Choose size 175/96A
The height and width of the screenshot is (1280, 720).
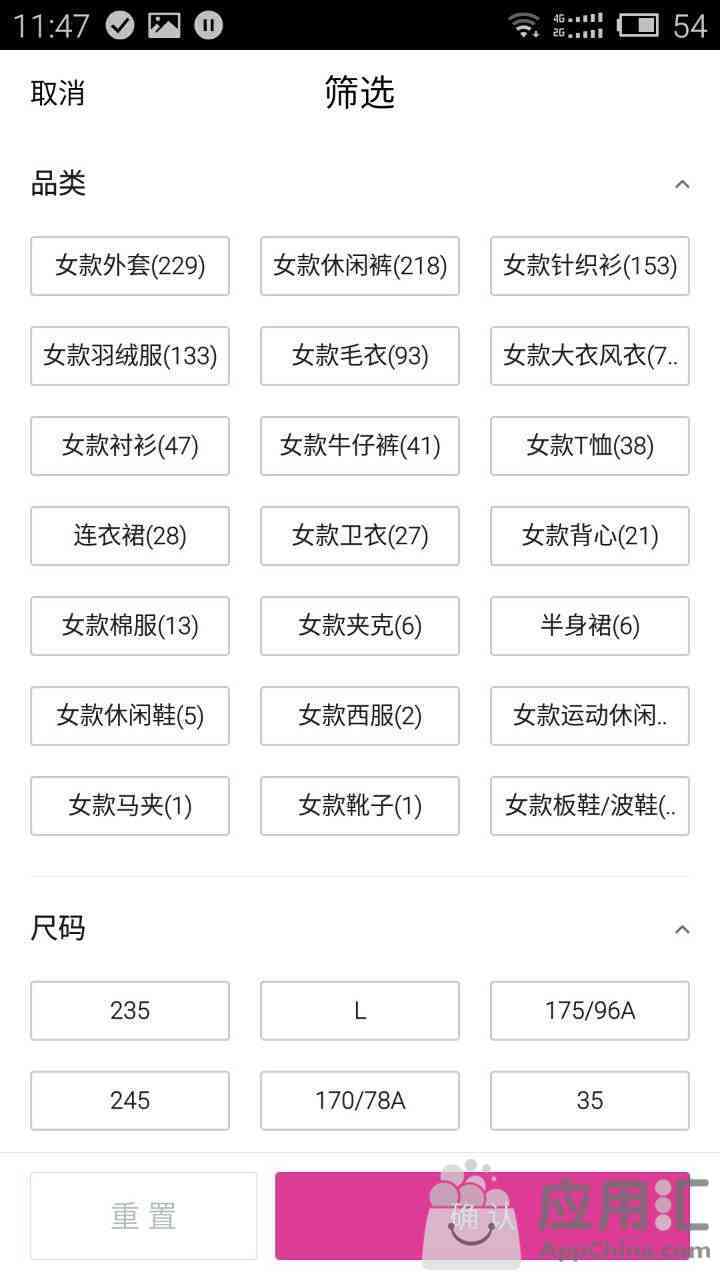coord(590,1011)
